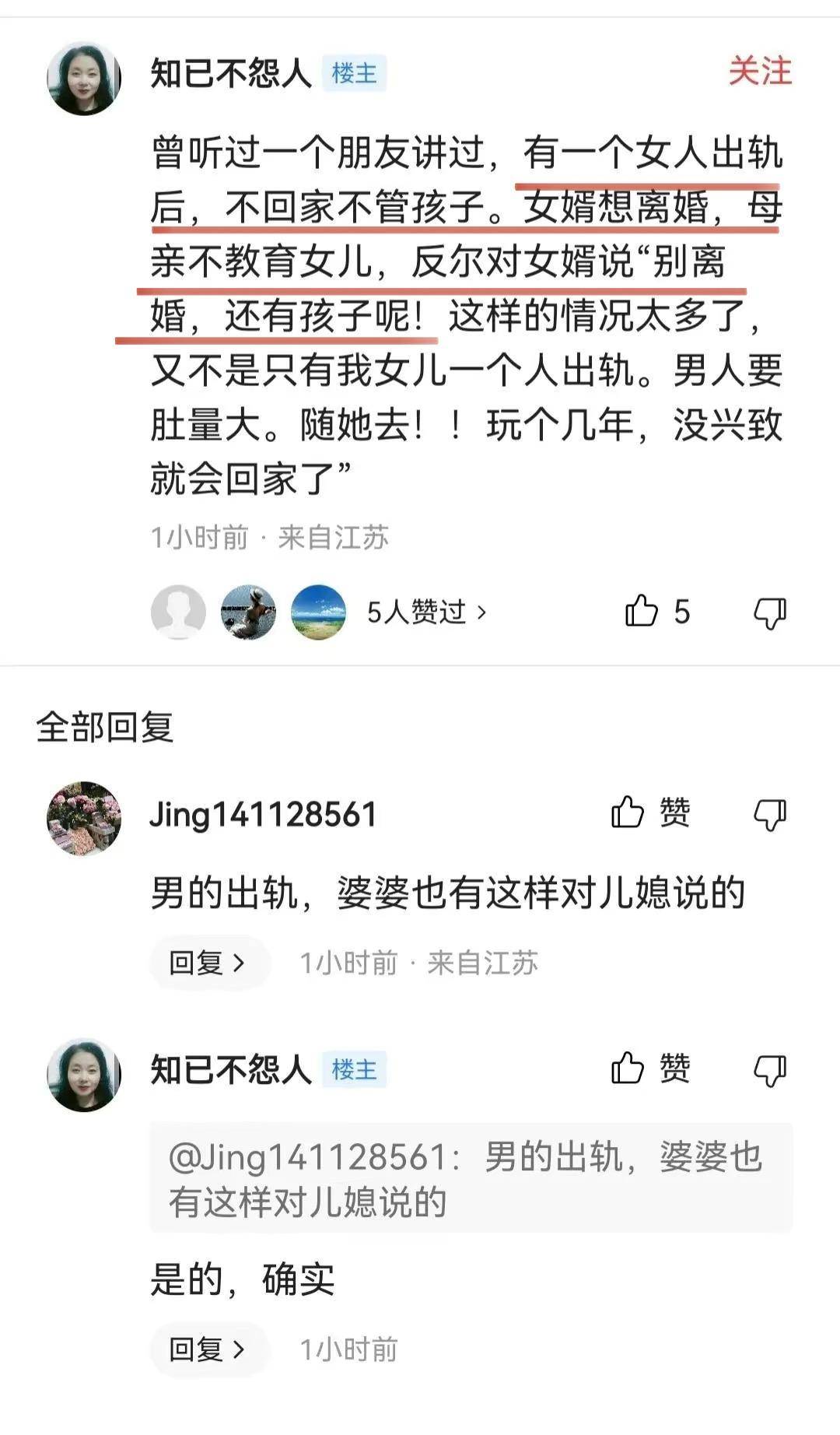Open the quoted @Jing141128561 comment box

[x=471, y=1178]
